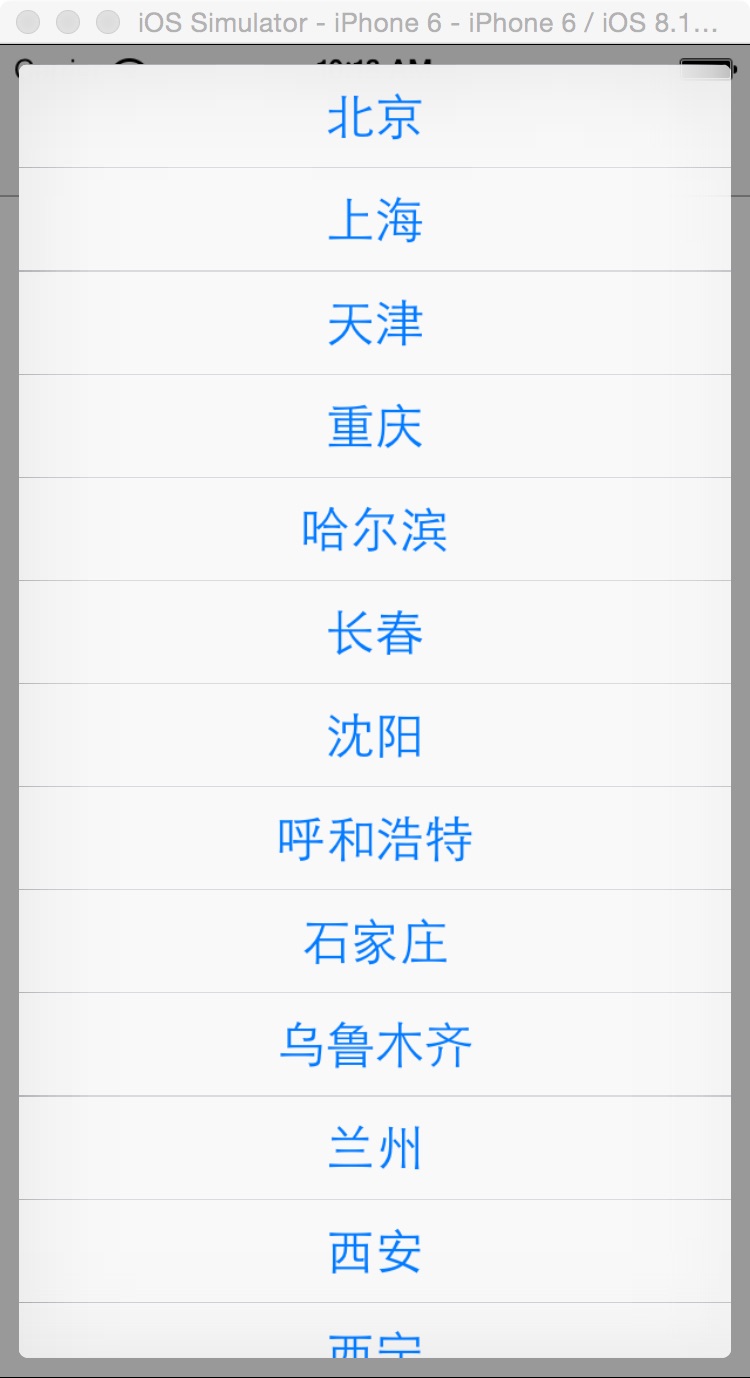Select 呼和浩特 city option
750x1378 pixels.
tap(375, 838)
